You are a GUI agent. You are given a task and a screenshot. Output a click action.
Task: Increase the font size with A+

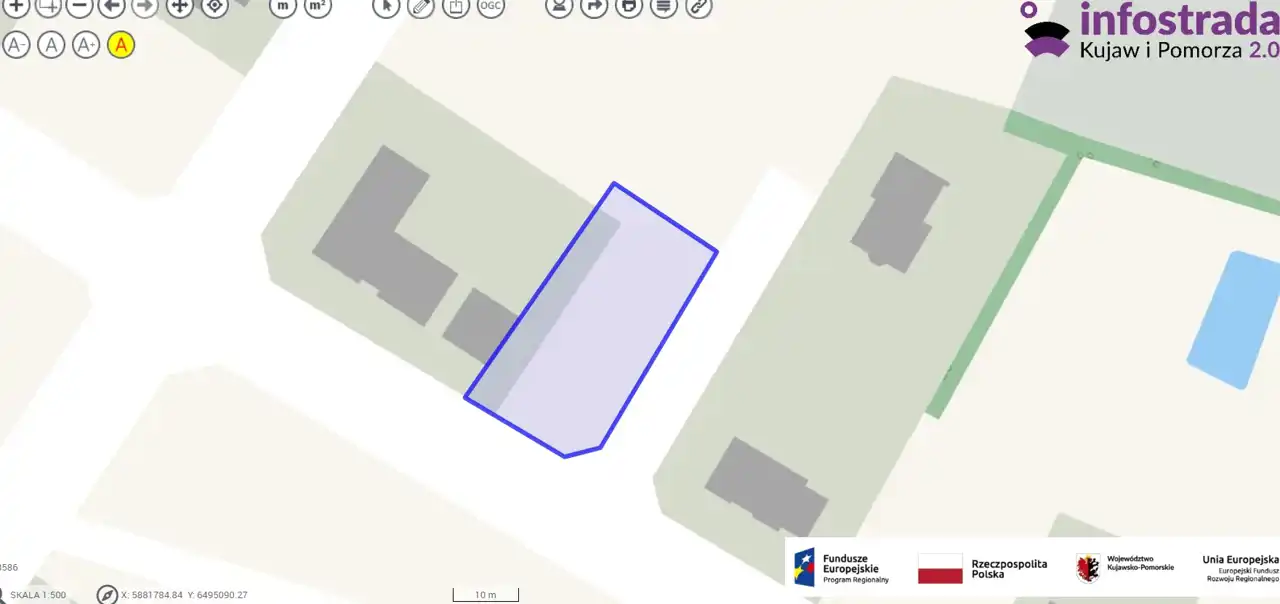pyautogui.click(x=86, y=45)
